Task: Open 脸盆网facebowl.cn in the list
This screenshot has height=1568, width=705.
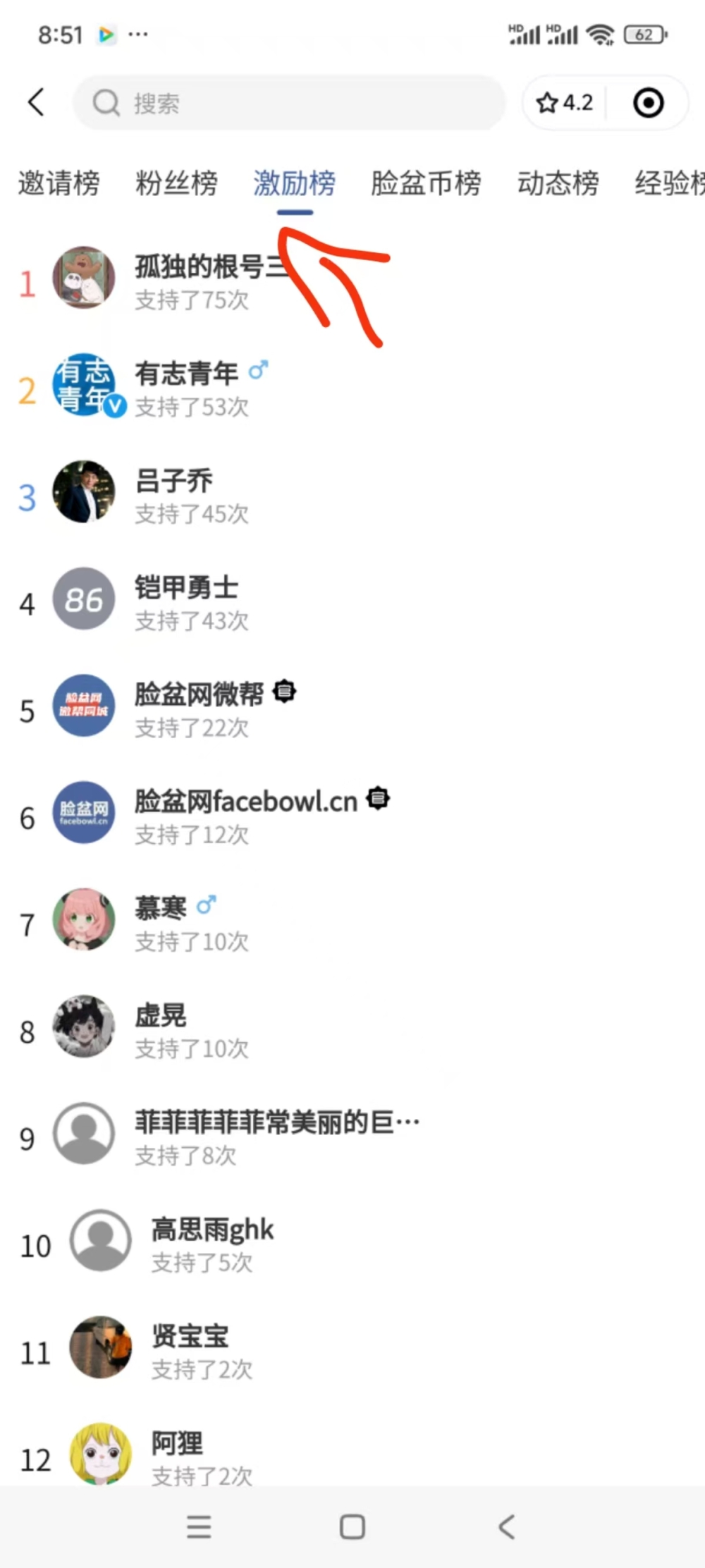Action: coord(245,816)
